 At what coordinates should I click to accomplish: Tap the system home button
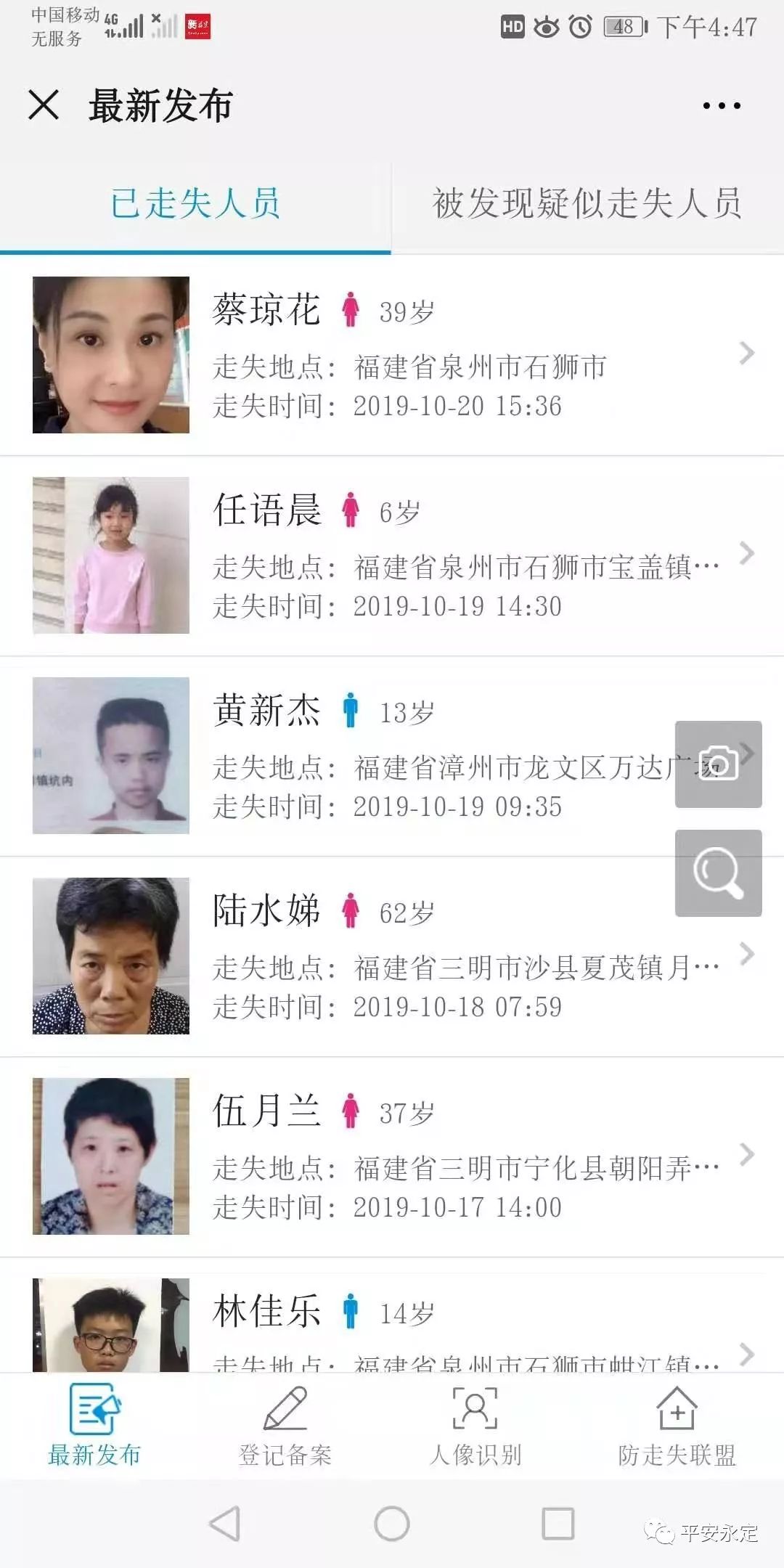coord(392,1524)
